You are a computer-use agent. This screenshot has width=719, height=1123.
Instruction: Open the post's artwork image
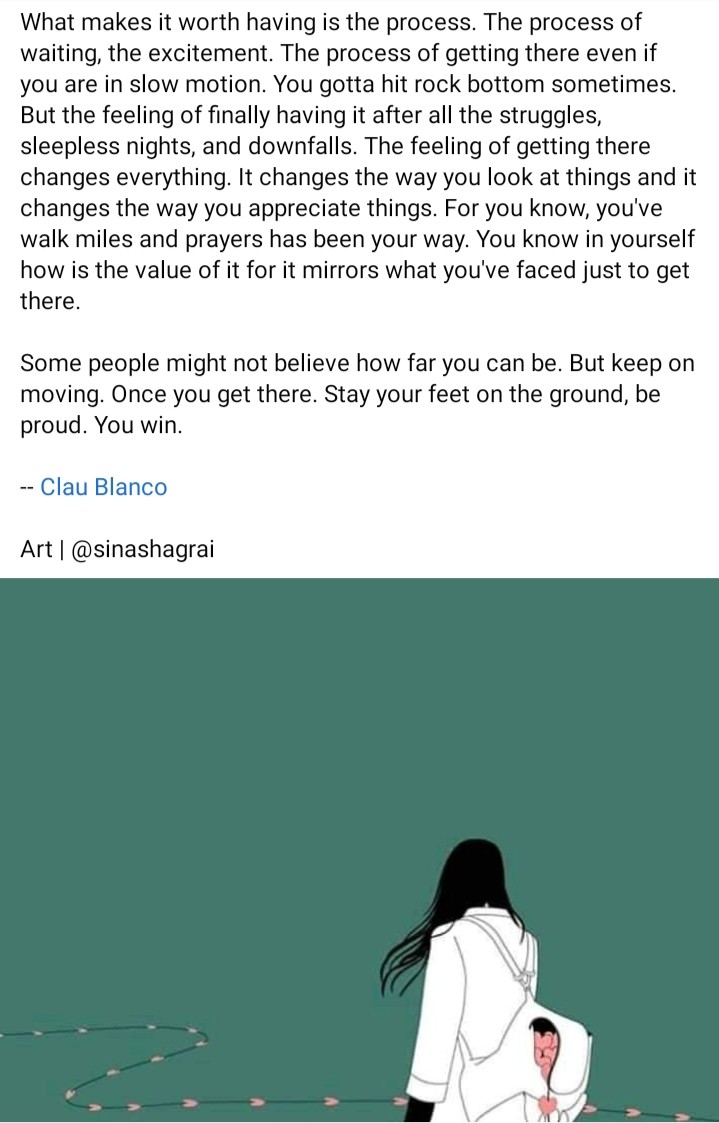(360, 850)
